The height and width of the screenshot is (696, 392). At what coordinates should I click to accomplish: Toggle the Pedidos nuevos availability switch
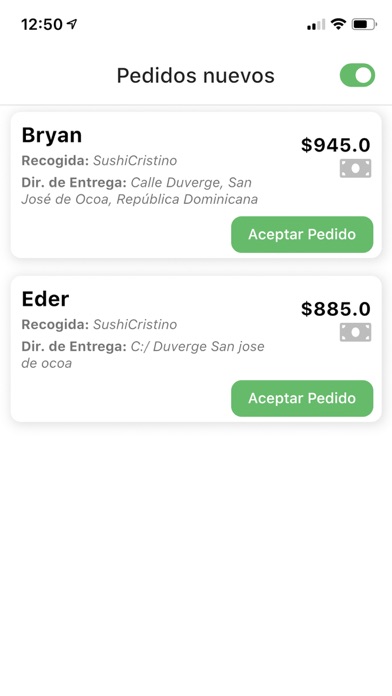point(357,75)
